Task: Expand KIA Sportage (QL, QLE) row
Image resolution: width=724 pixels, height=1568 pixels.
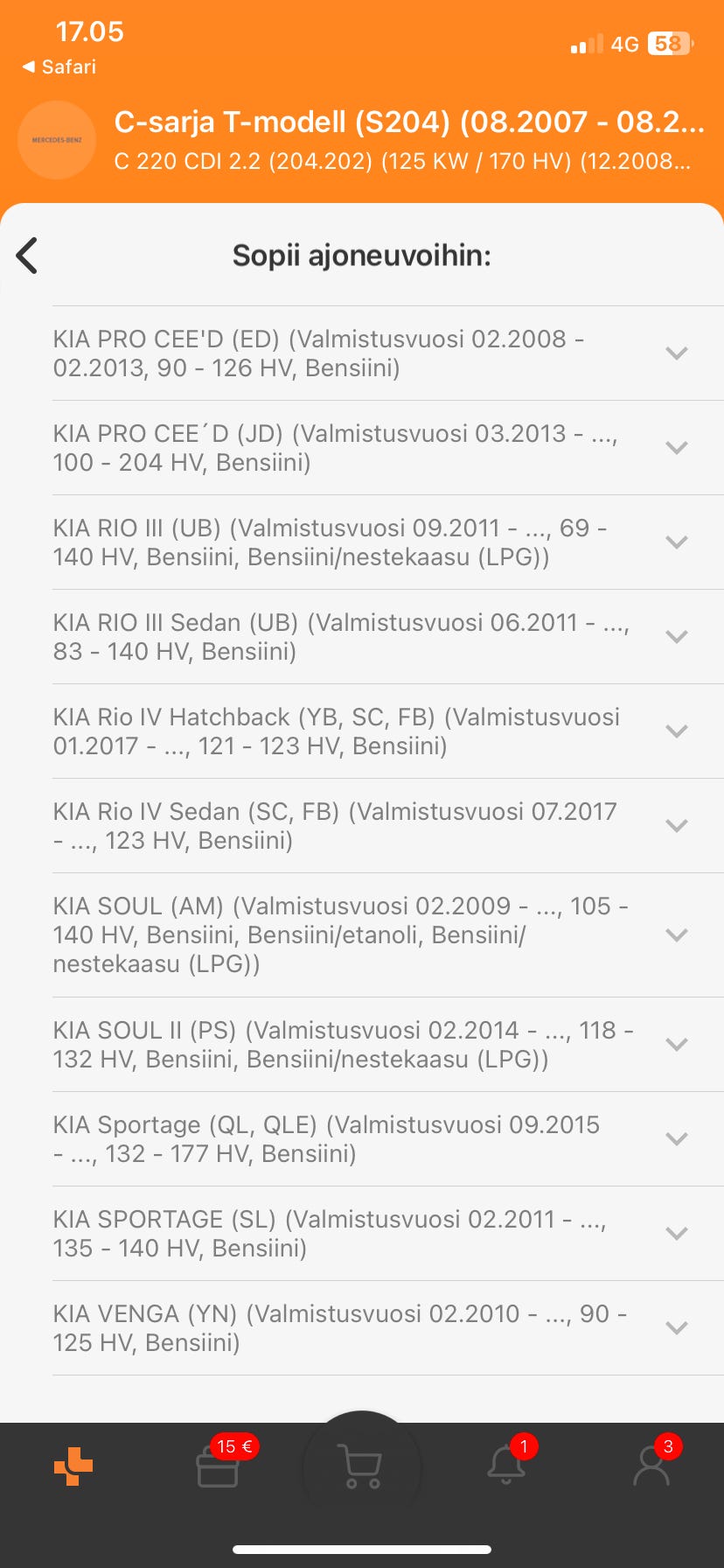Action: point(676,1139)
